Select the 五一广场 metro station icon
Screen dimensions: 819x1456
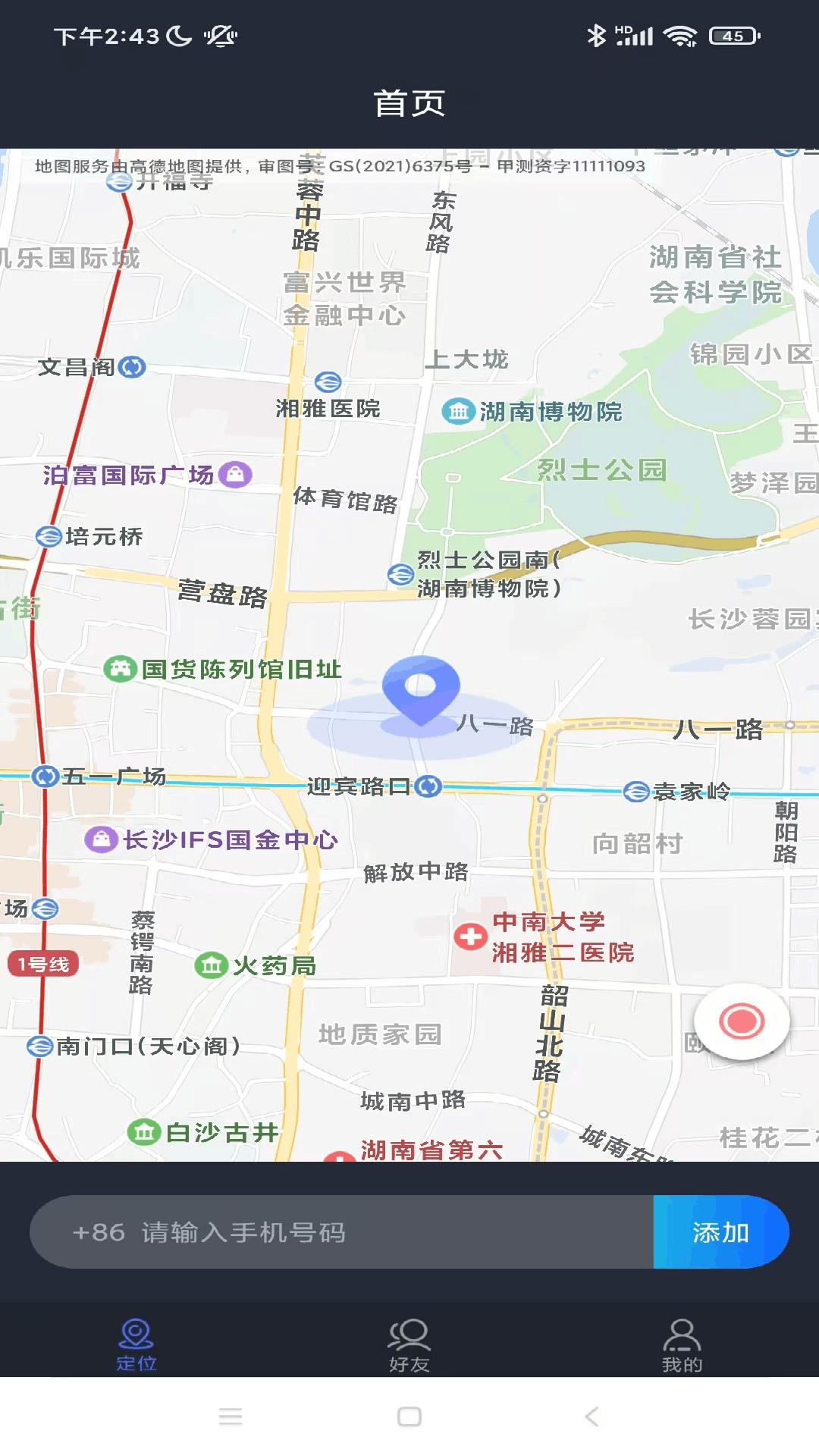tap(44, 777)
